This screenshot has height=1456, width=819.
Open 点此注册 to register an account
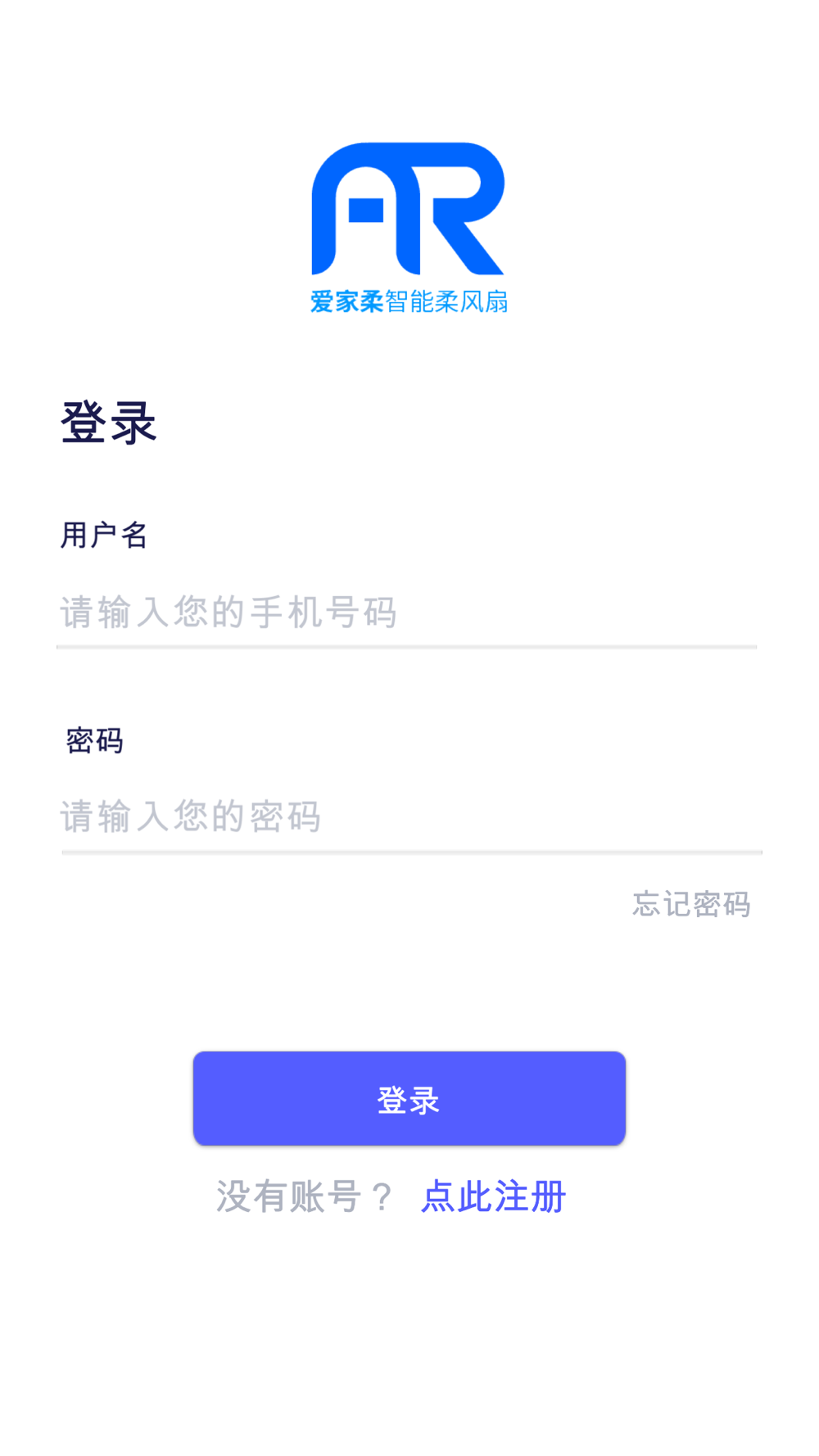point(493,1196)
